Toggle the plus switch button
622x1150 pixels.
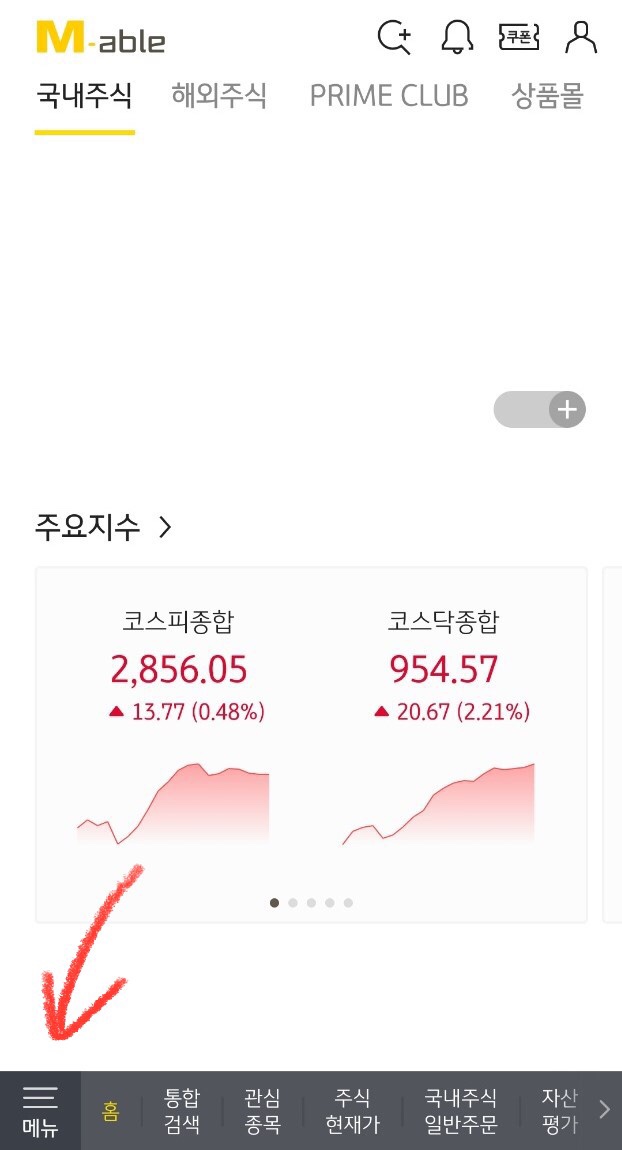(540, 409)
